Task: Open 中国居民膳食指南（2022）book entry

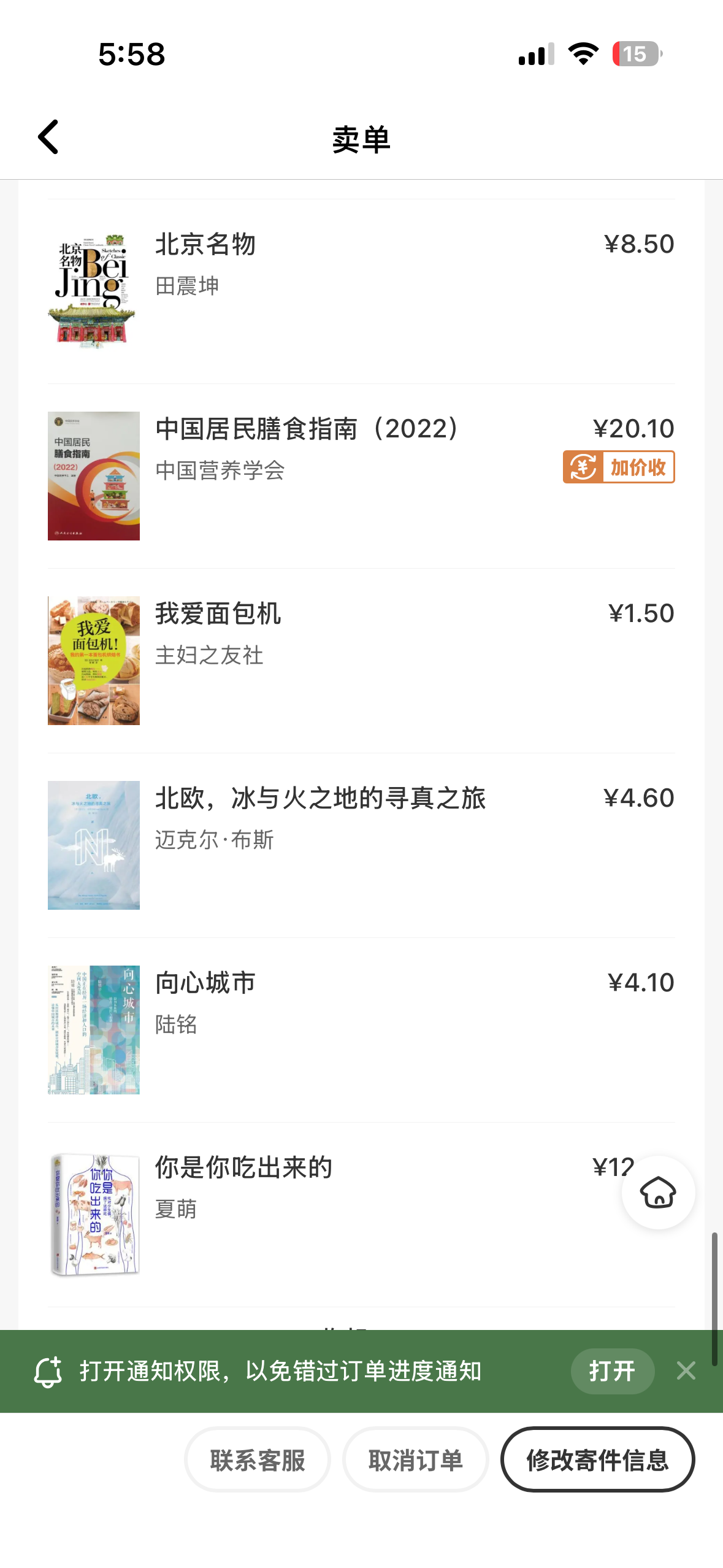Action: click(307, 429)
